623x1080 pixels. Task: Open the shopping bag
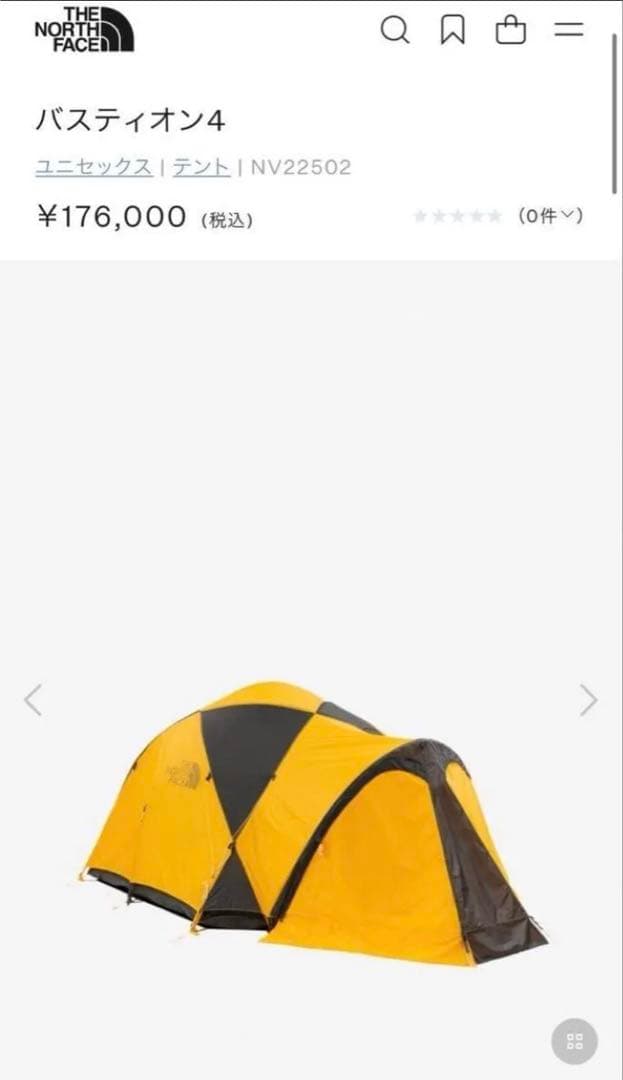click(510, 30)
